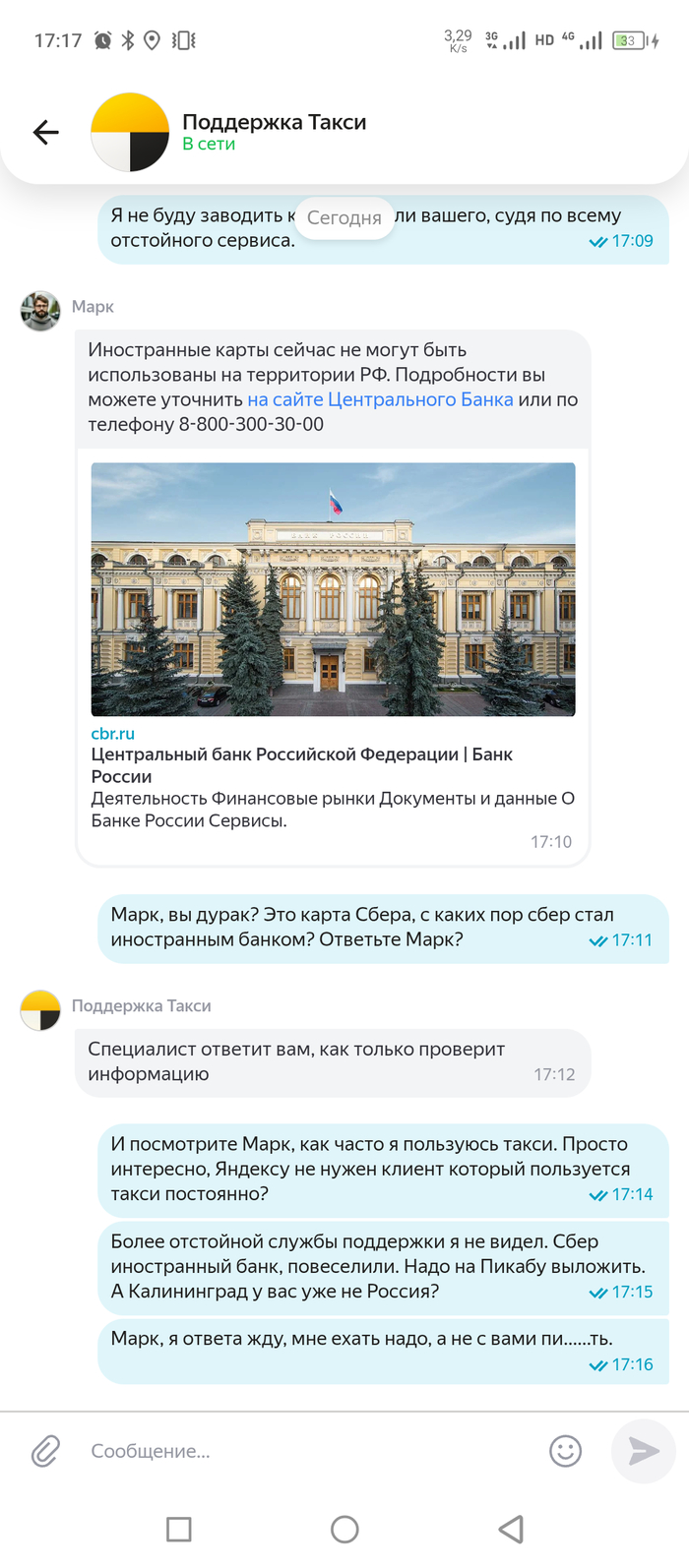
Task: Attach a file with the paperclip icon
Action: [x=45, y=1451]
